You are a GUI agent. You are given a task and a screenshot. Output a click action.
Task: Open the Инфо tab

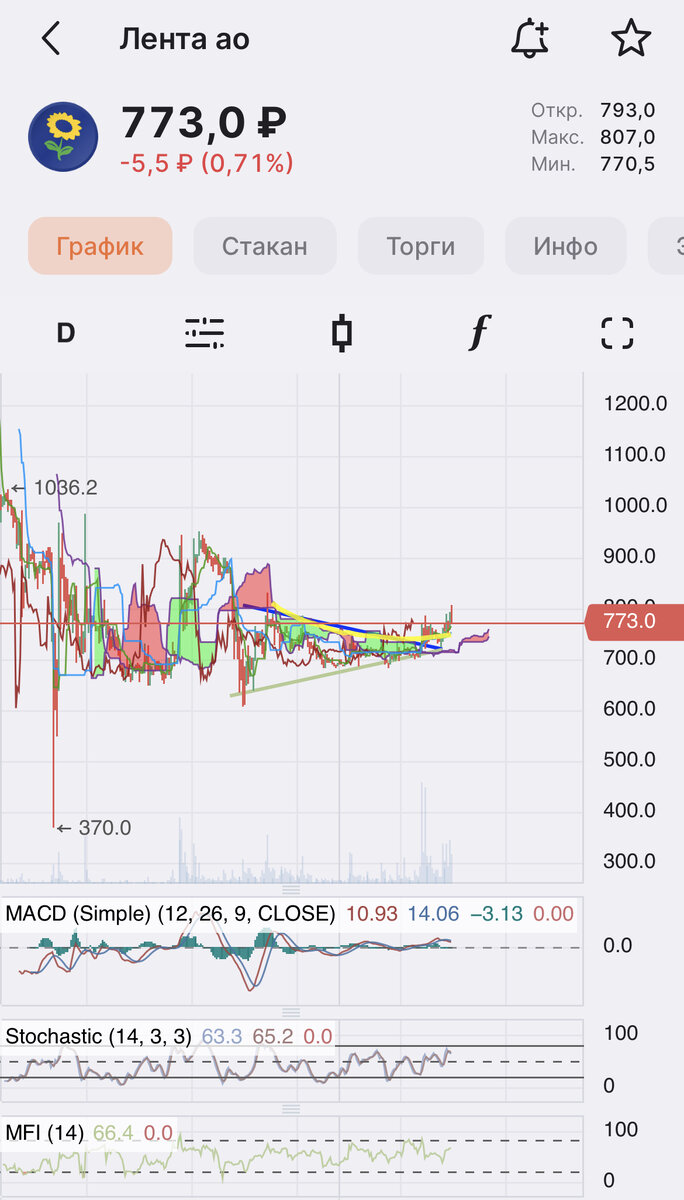(565, 246)
